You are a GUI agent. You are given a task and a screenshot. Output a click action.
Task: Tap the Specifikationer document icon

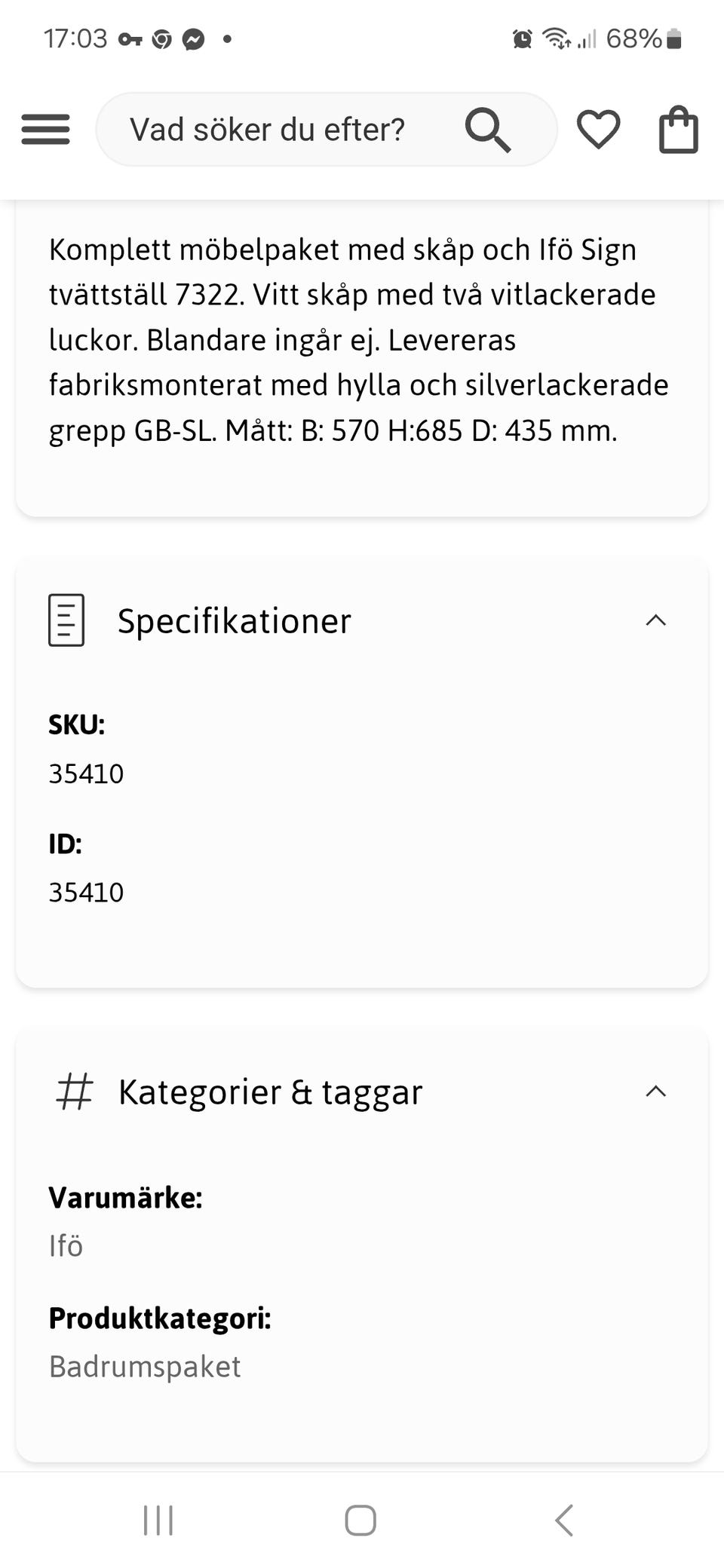(65, 620)
